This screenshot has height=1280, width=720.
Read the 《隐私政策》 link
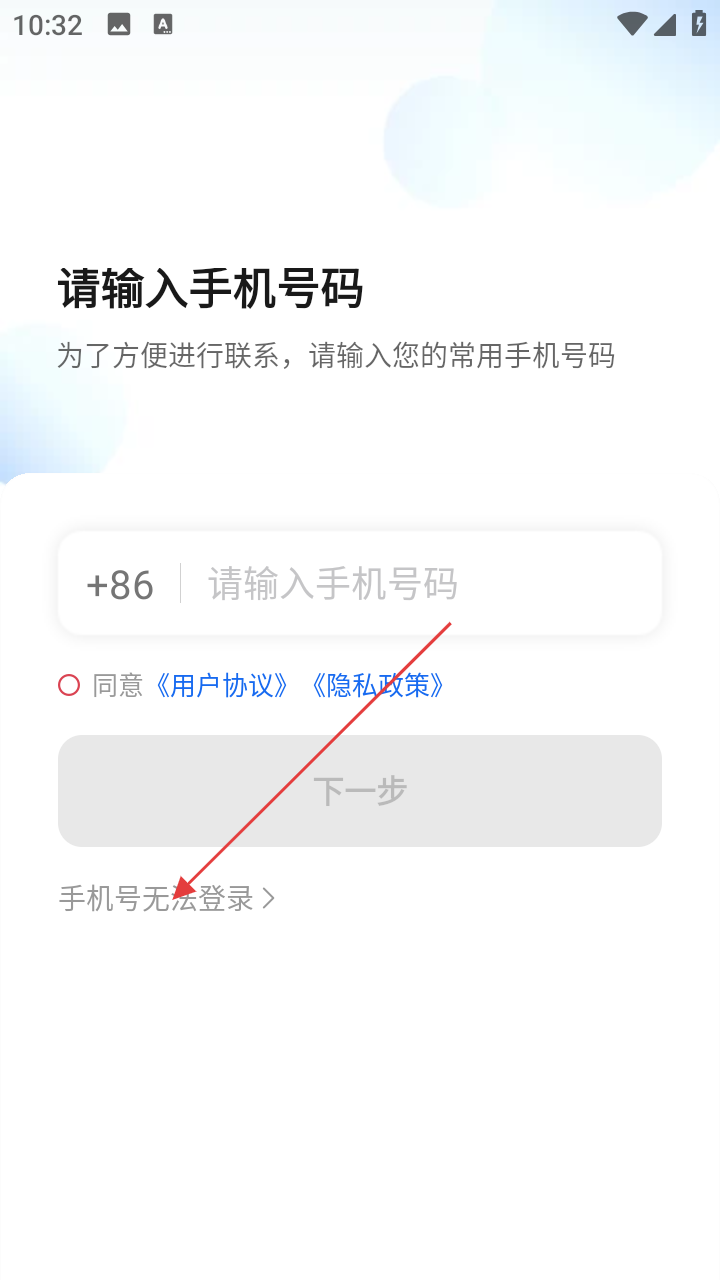coord(378,685)
